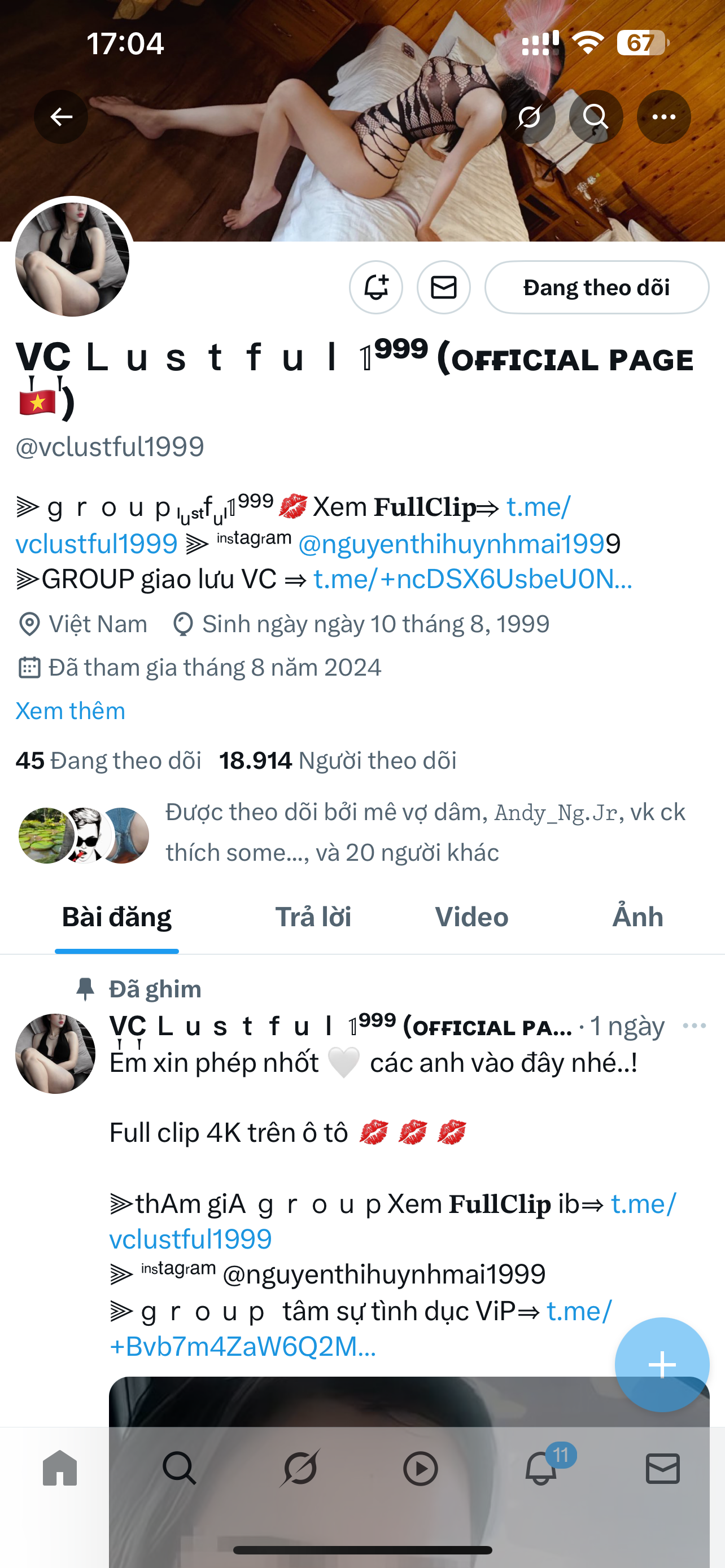
Task: Go to the Home tab
Action: 60,1469
